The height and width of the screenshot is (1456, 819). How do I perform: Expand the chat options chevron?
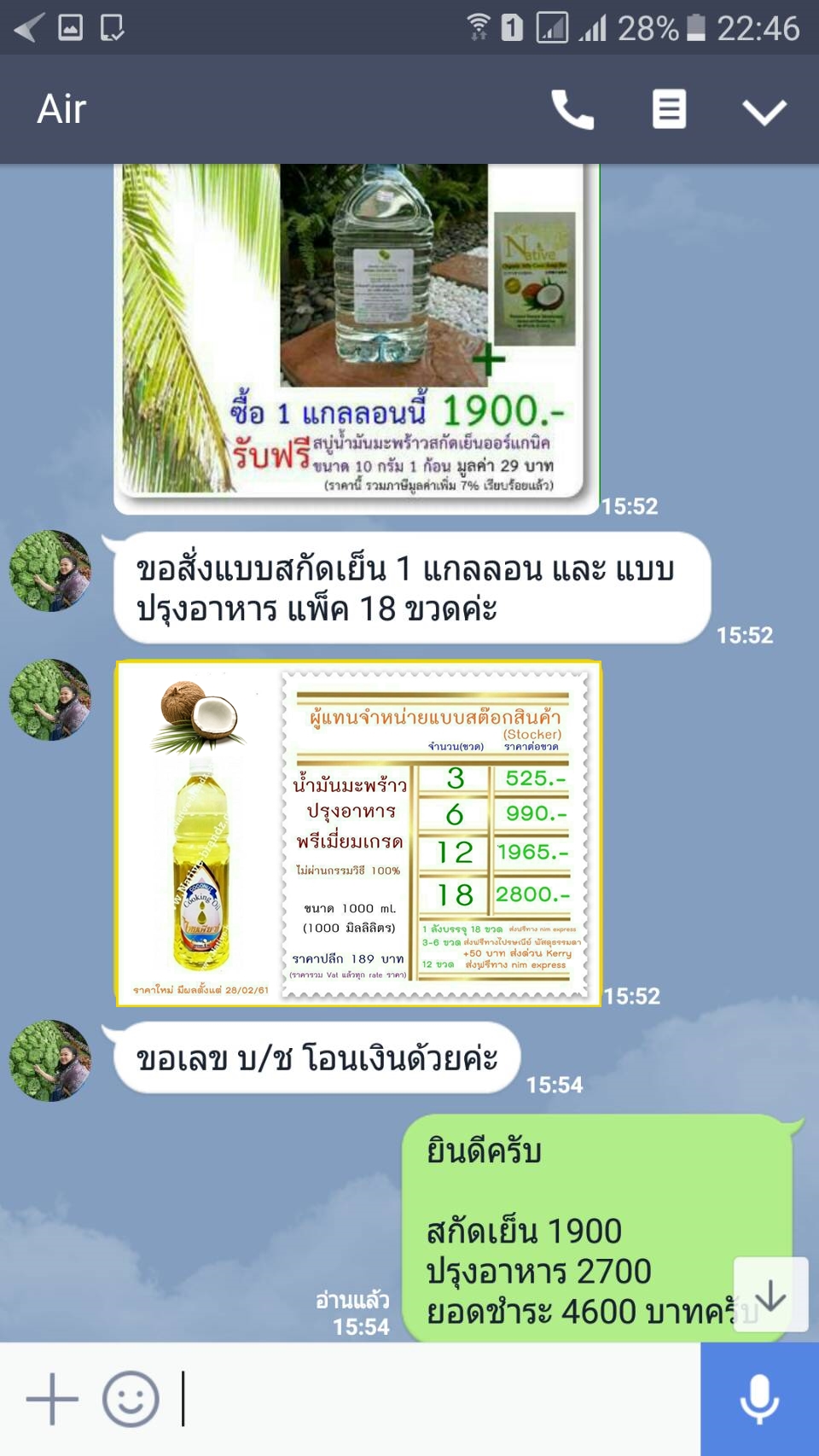pyautogui.click(x=764, y=111)
